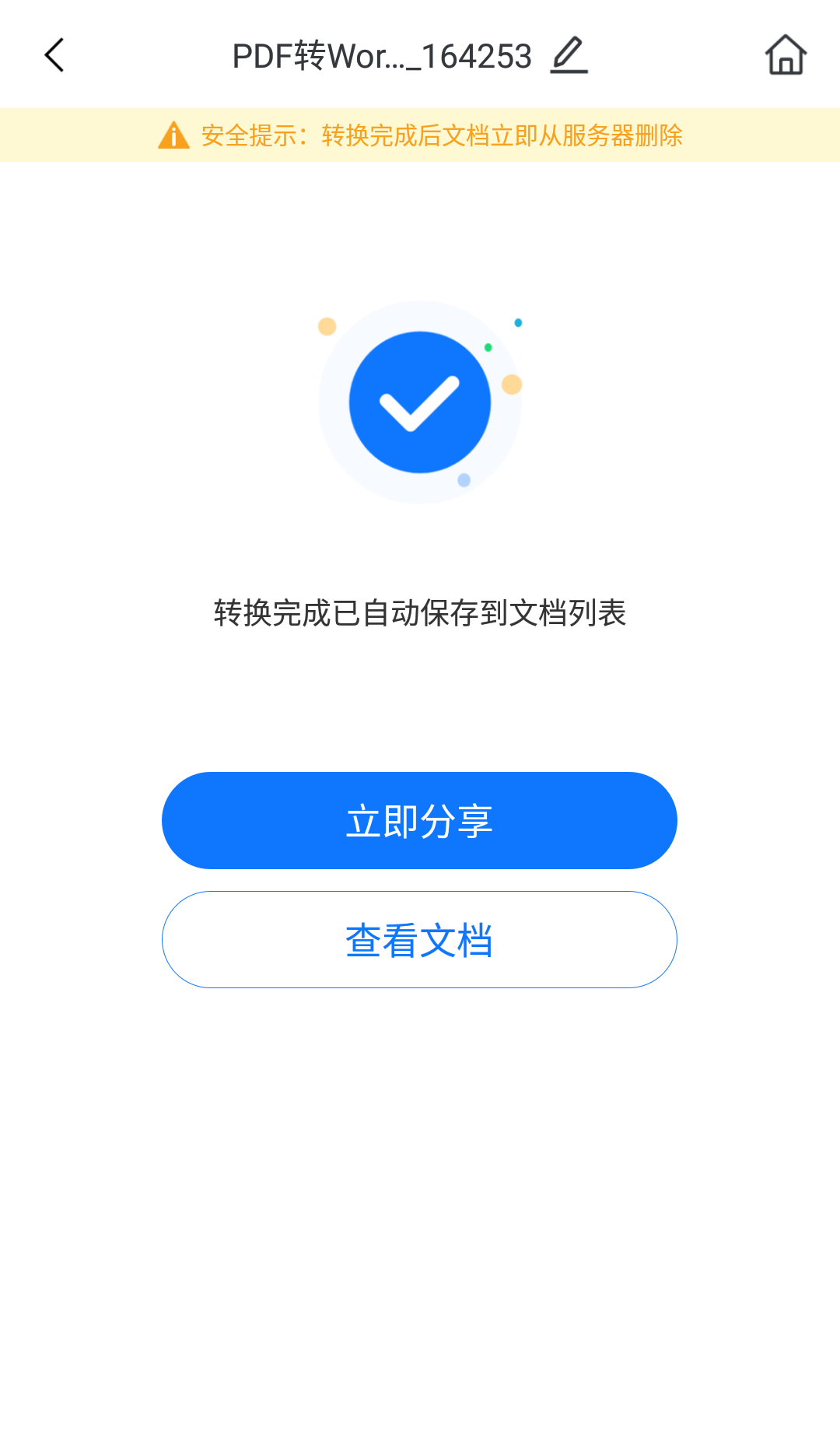Tap the conversion complete message text

[420, 614]
